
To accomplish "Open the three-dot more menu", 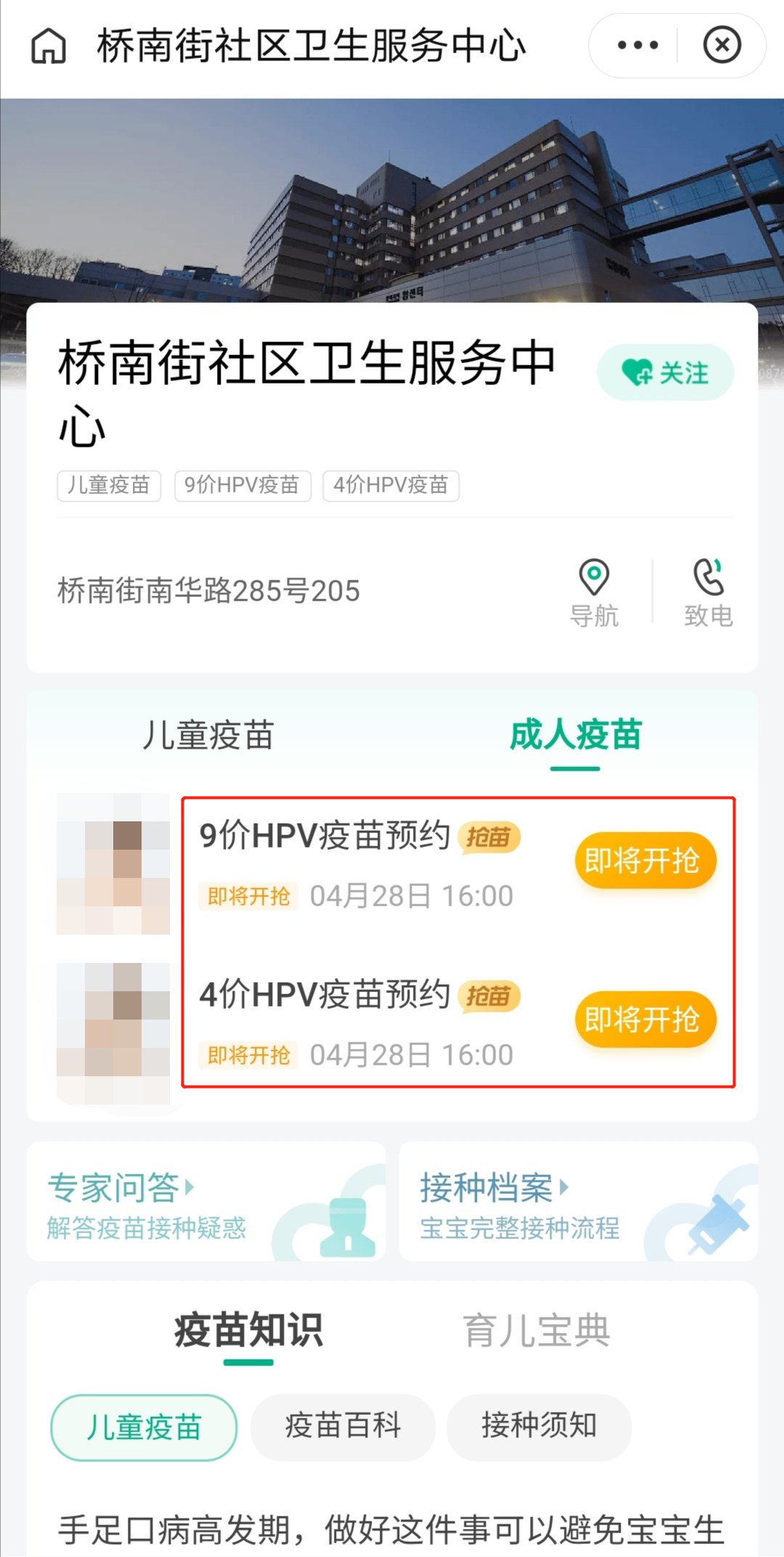I will pyautogui.click(x=637, y=45).
